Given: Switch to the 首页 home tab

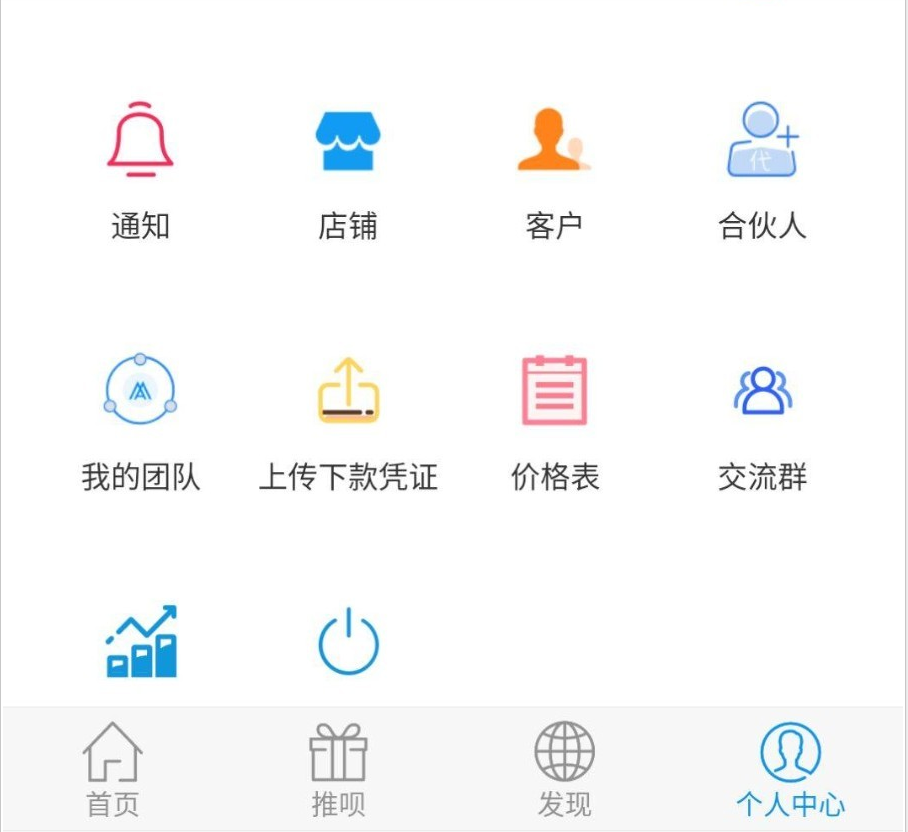Looking at the screenshot, I should (x=112, y=770).
